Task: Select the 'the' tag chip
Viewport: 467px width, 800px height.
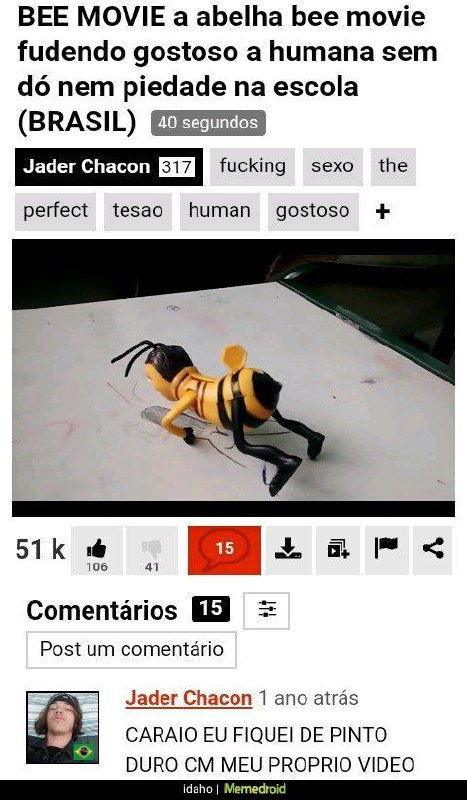Action: pyautogui.click(x=393, y=167)
